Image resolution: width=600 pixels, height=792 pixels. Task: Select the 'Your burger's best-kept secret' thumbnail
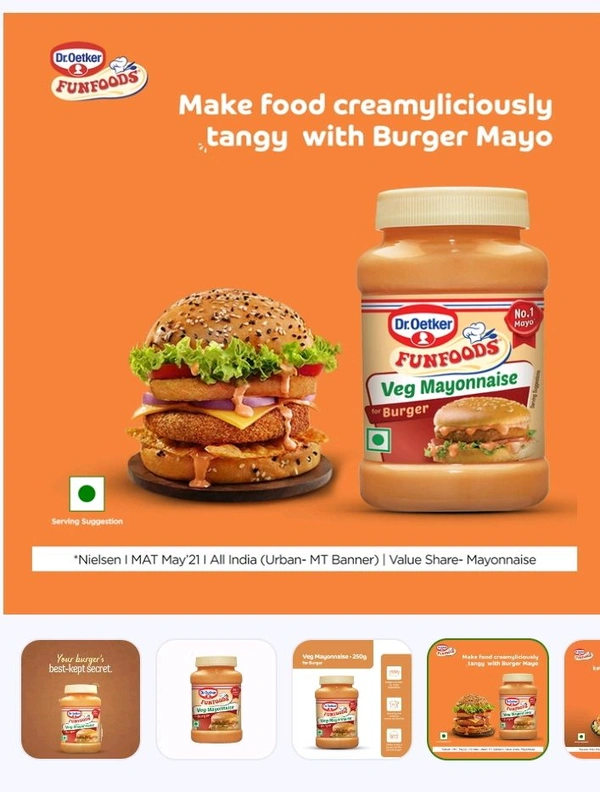coord(81,699)
